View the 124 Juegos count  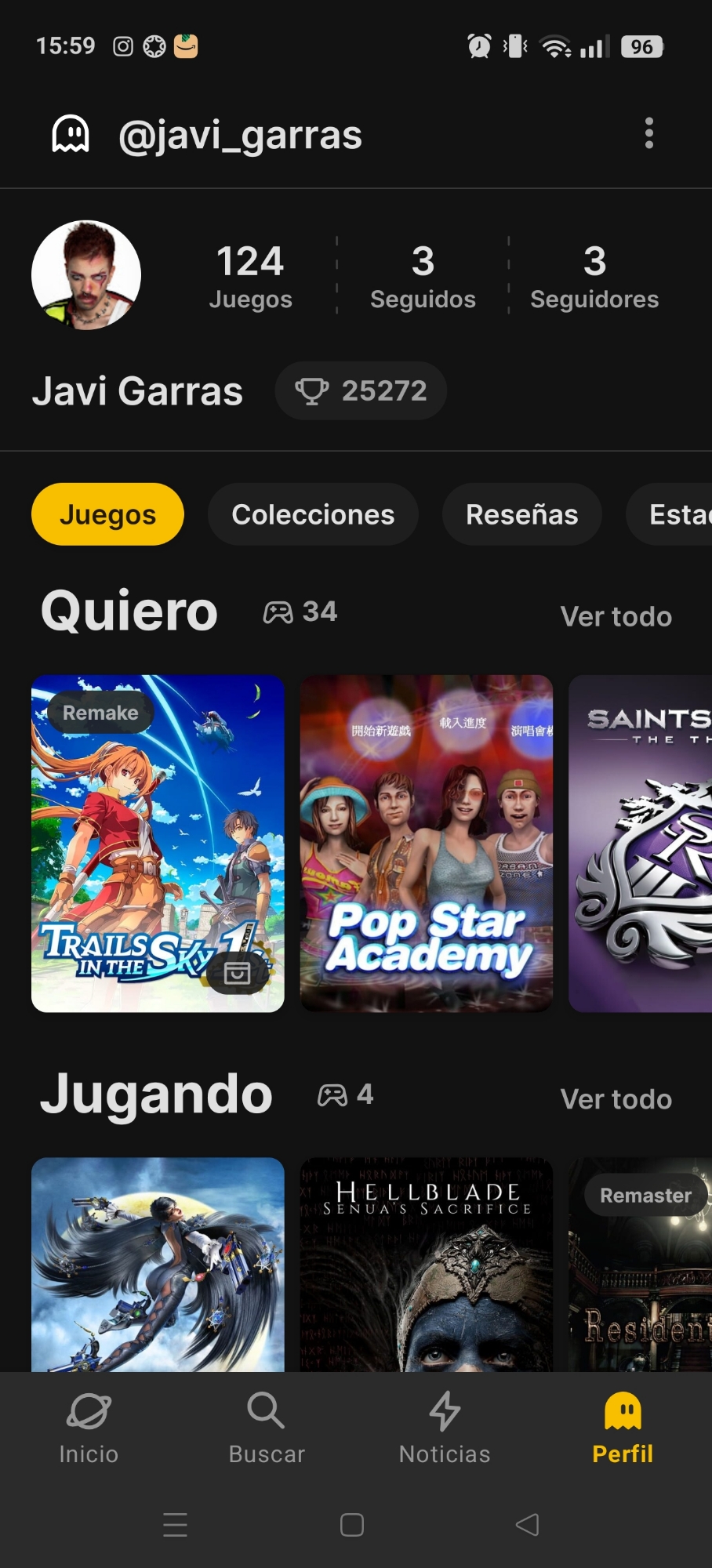point(250,276)
